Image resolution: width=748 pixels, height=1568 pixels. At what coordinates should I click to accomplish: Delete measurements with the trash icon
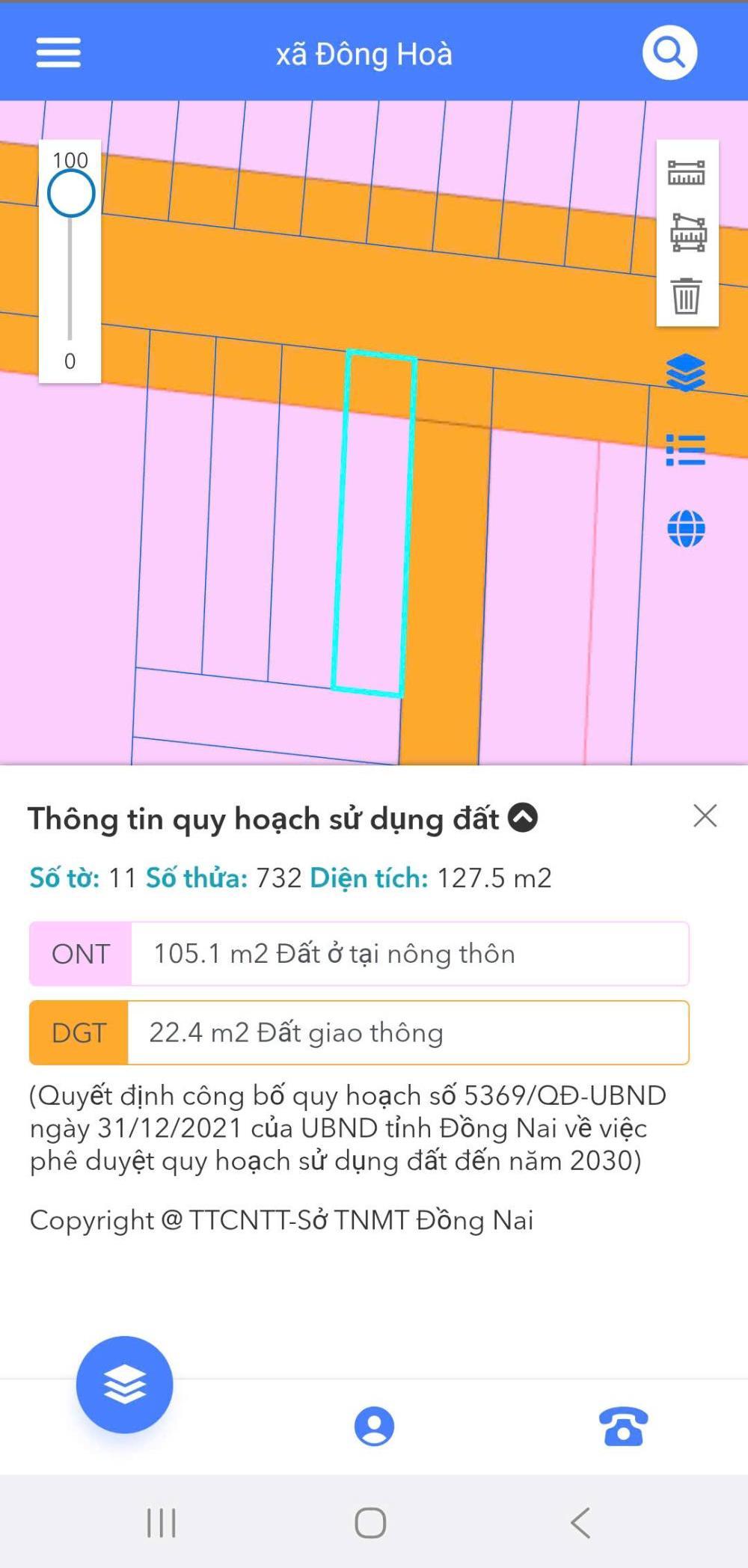click(x=687, y=295)
